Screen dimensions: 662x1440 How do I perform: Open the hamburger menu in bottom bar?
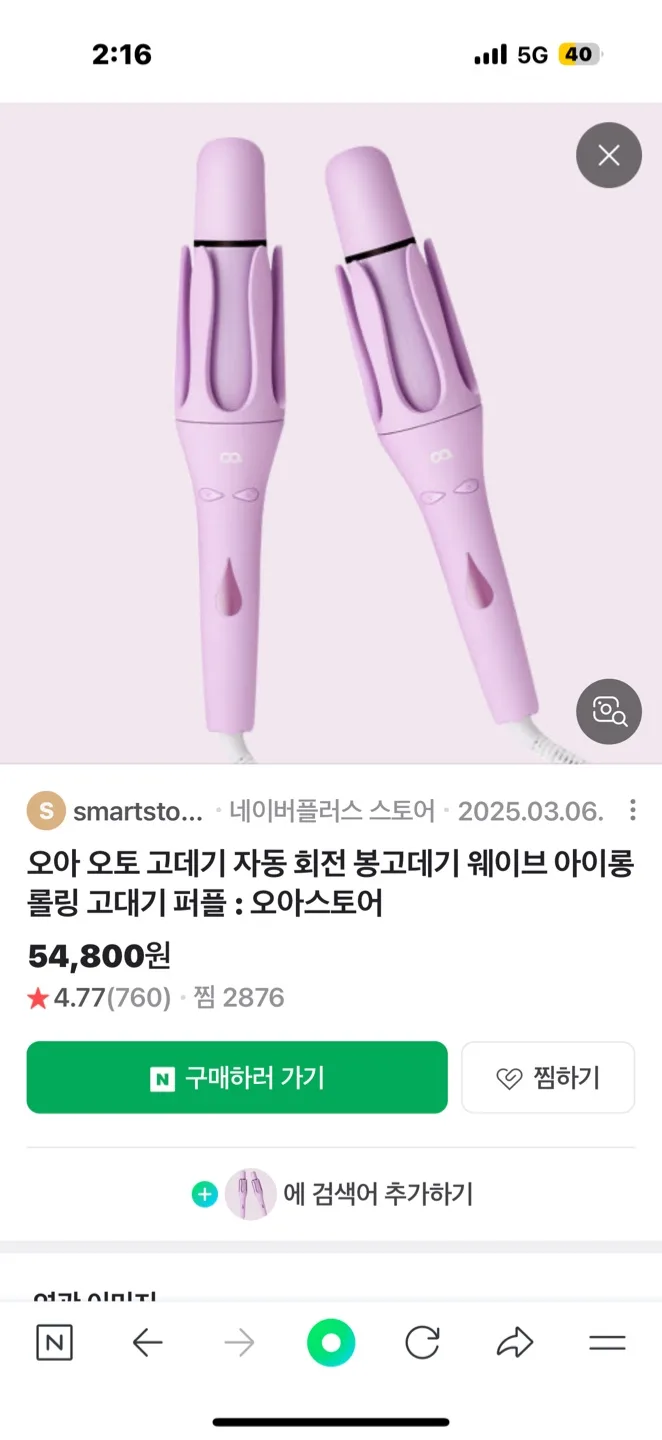pos(607,1343)
